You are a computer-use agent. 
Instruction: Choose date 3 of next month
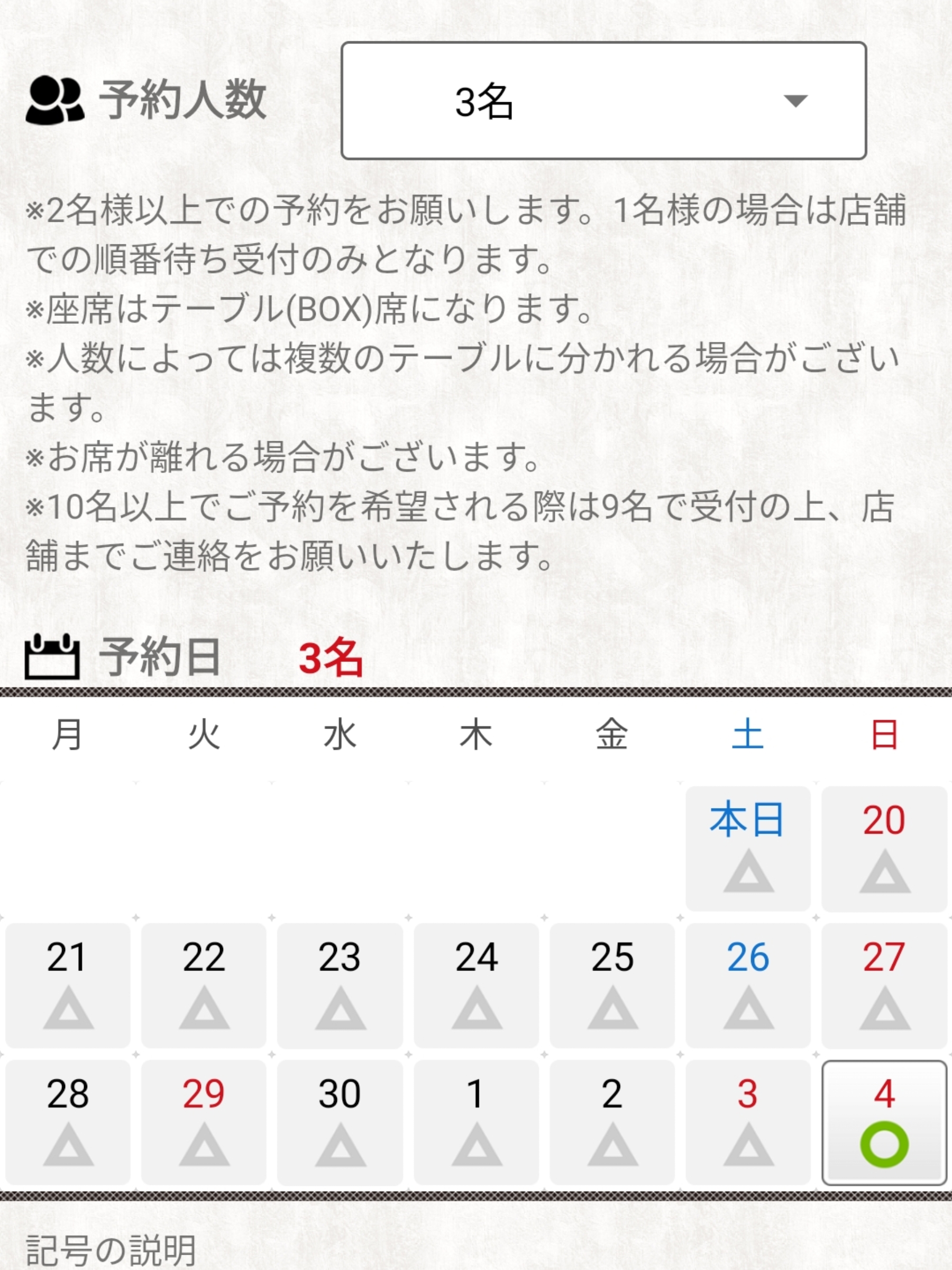[748, 1122]
